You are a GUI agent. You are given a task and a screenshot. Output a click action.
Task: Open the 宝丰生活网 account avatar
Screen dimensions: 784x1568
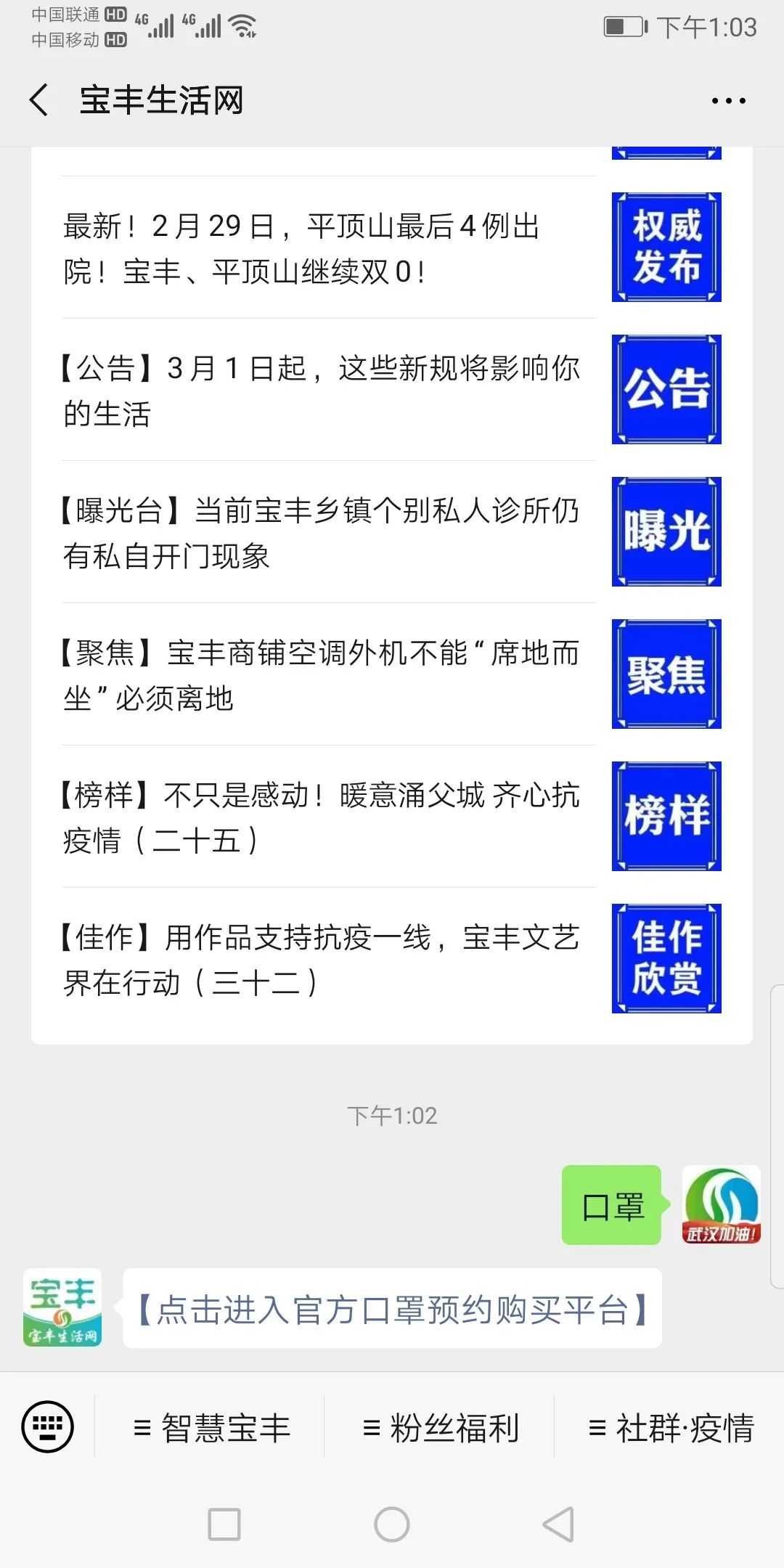tap(62, 1307)
